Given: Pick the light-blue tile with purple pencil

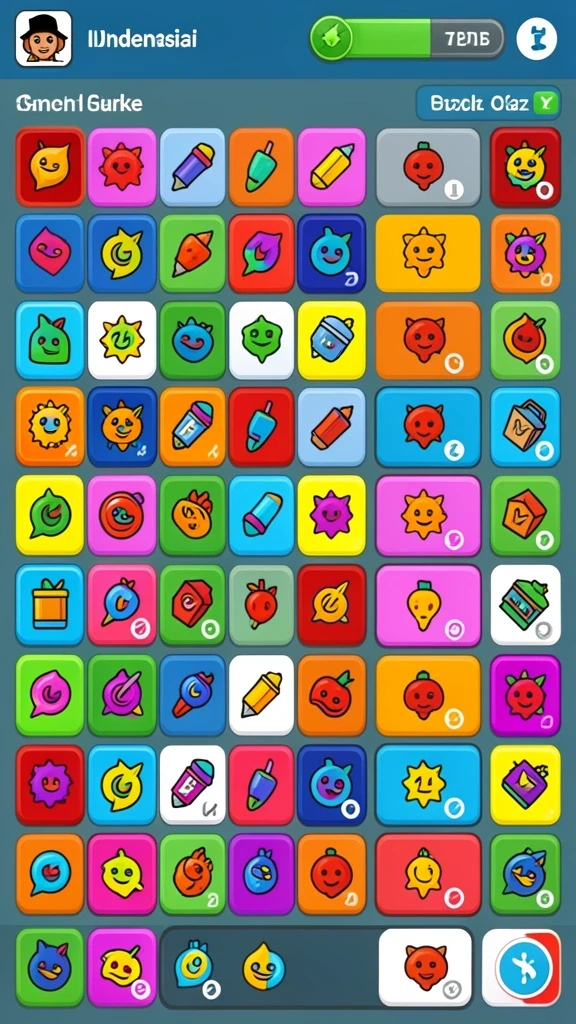Looking at the screenshot, I should pos(193,167).
